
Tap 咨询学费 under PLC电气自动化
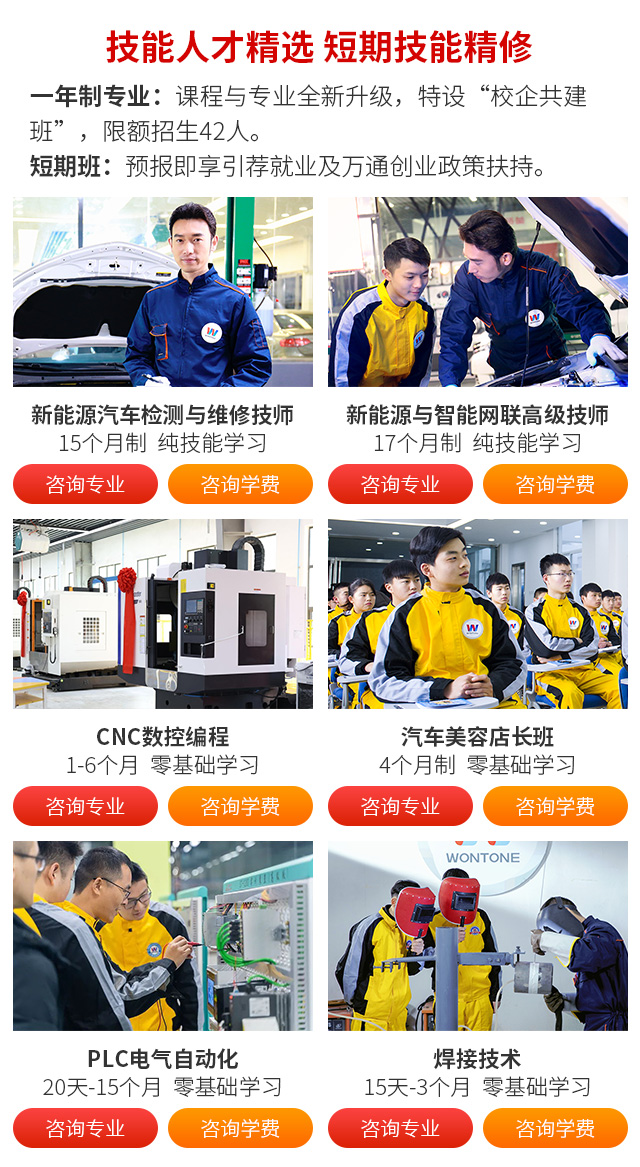coord(240,1128)
